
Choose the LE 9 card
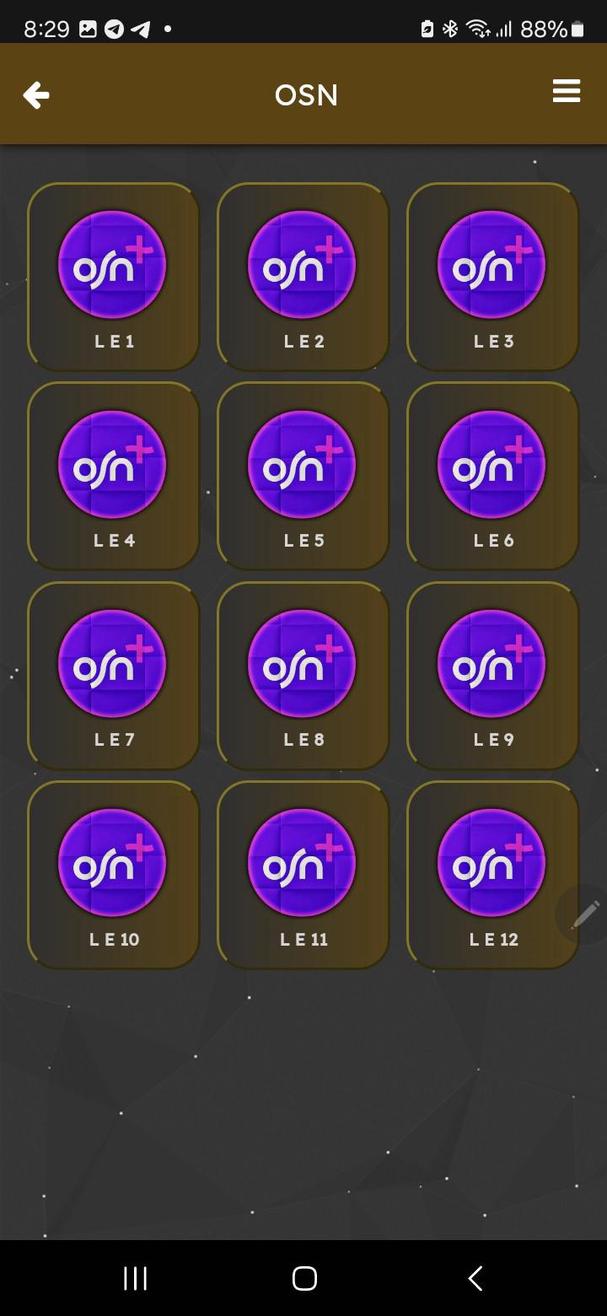pos(493,675)
